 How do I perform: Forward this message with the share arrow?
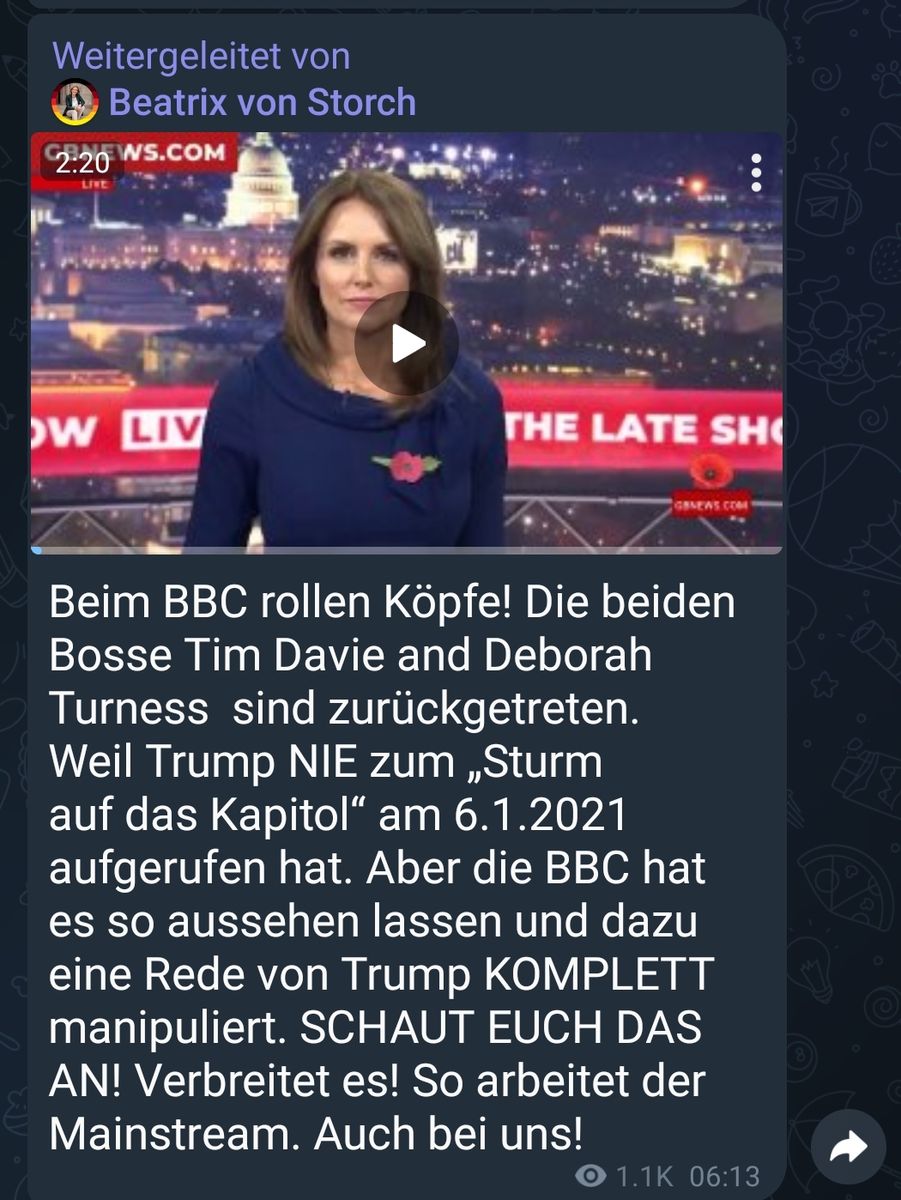pyautogui.click(x=848, y=1147)
